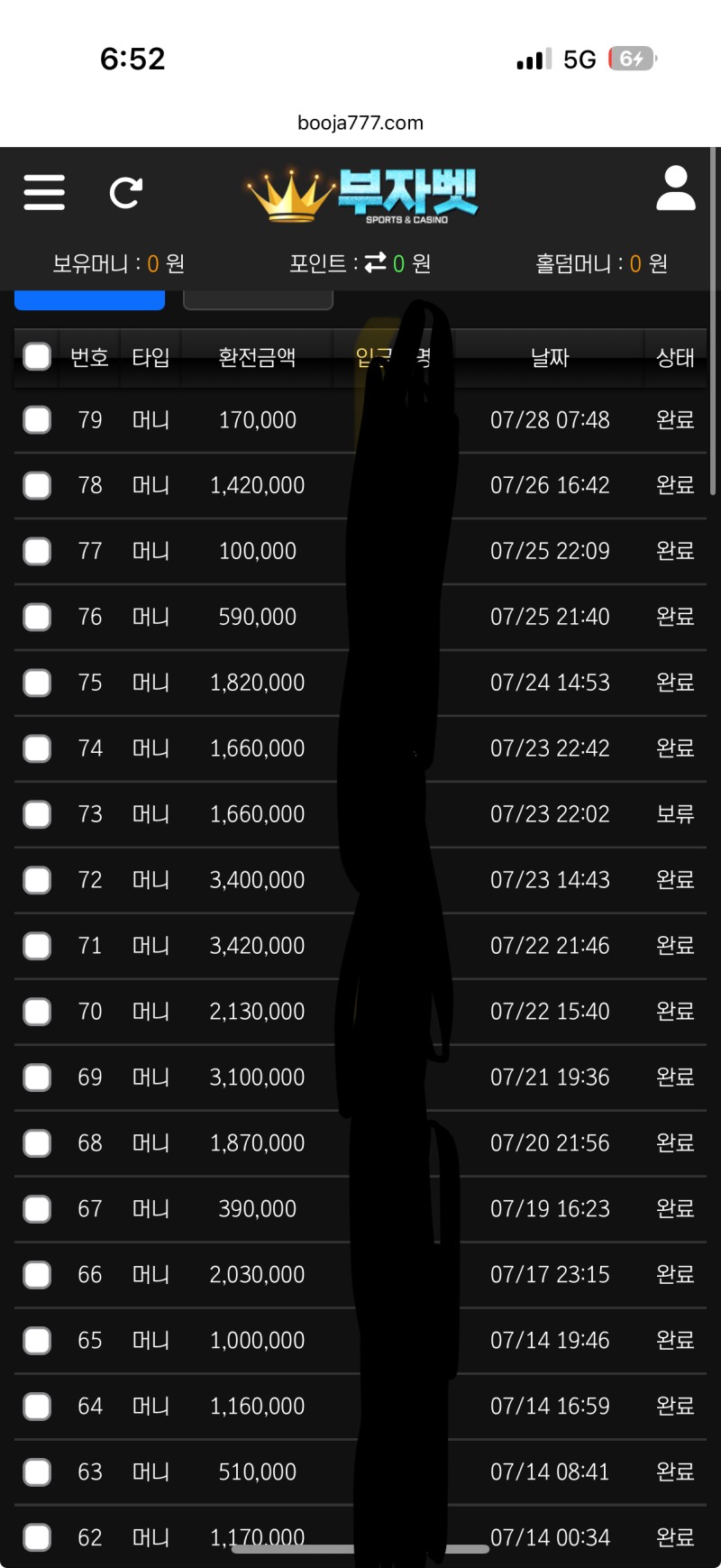Select the checkbox for row 66
This screenshot has width=721, height=1568.
pyautogui.click(x=37, y=1275)
